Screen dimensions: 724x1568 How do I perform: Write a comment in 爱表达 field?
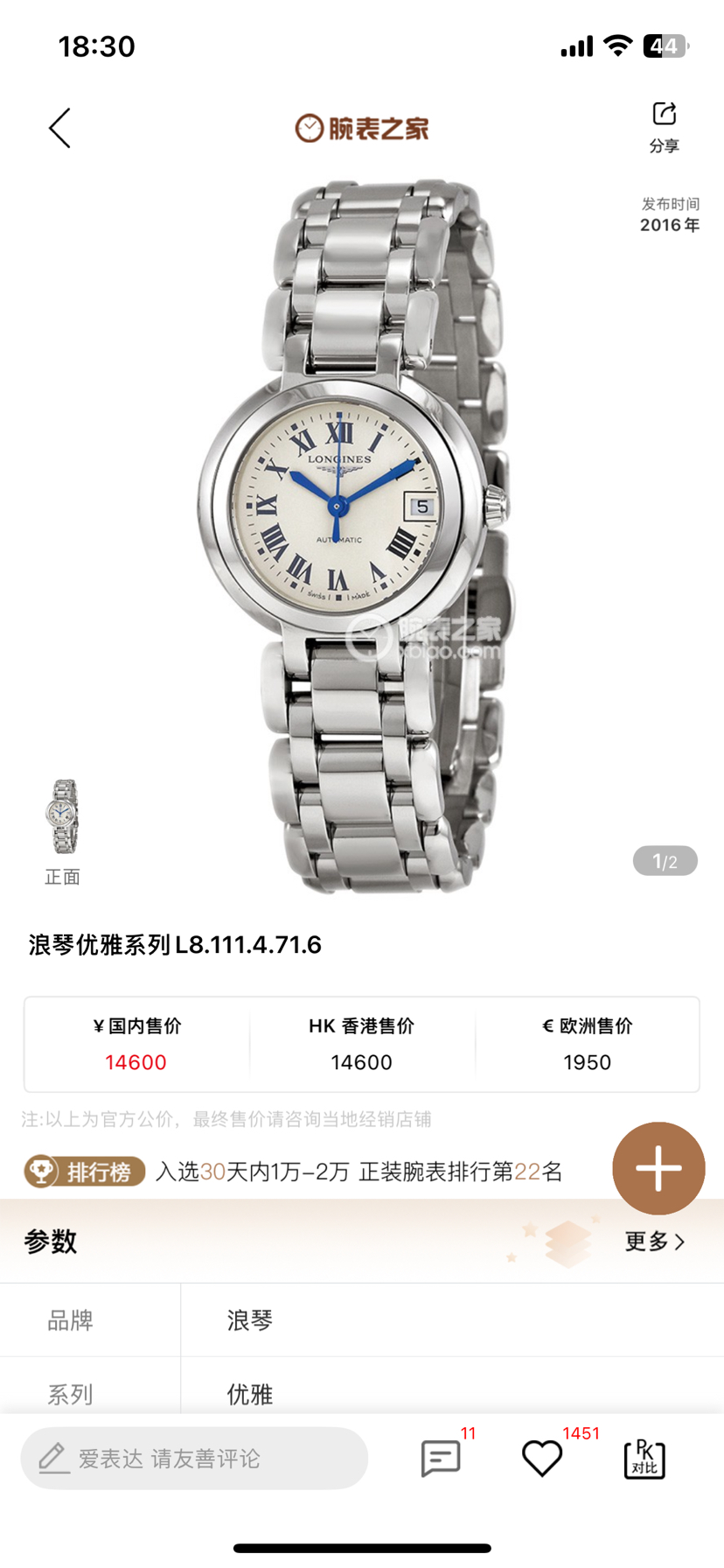click(x=194, y=1459)
